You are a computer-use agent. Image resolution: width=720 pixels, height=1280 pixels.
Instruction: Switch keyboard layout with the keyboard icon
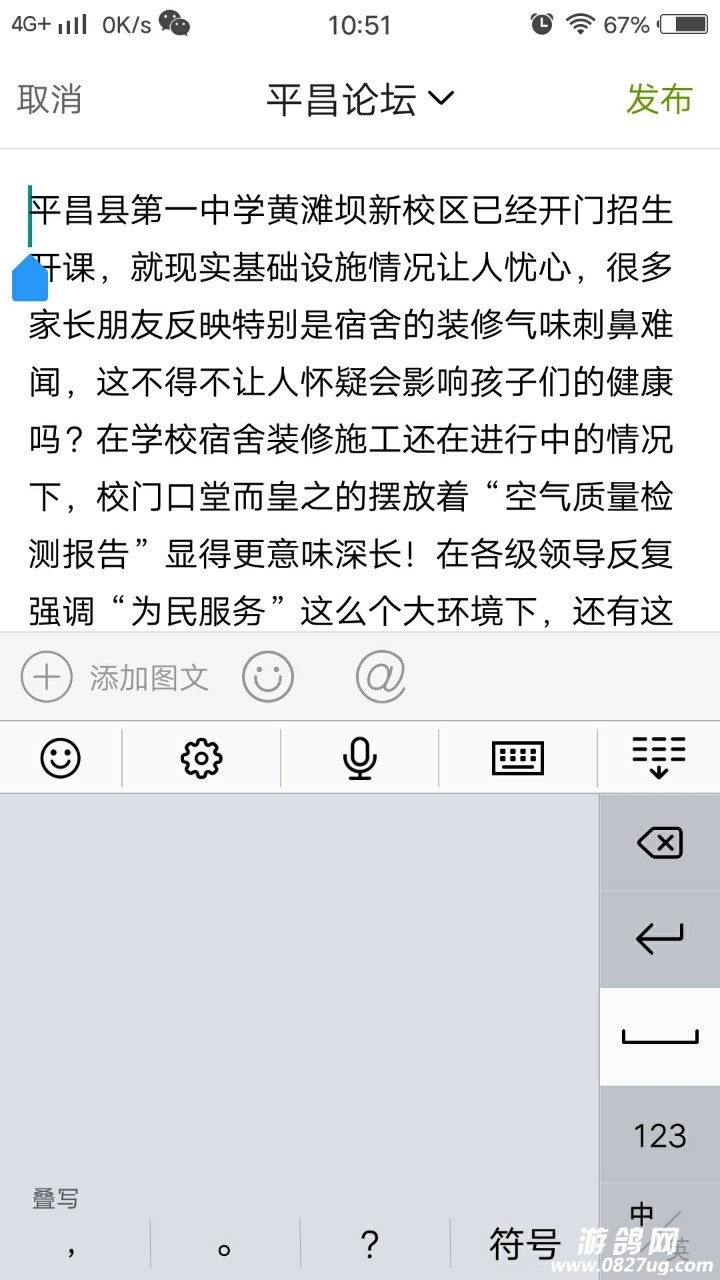pos(518,759)
